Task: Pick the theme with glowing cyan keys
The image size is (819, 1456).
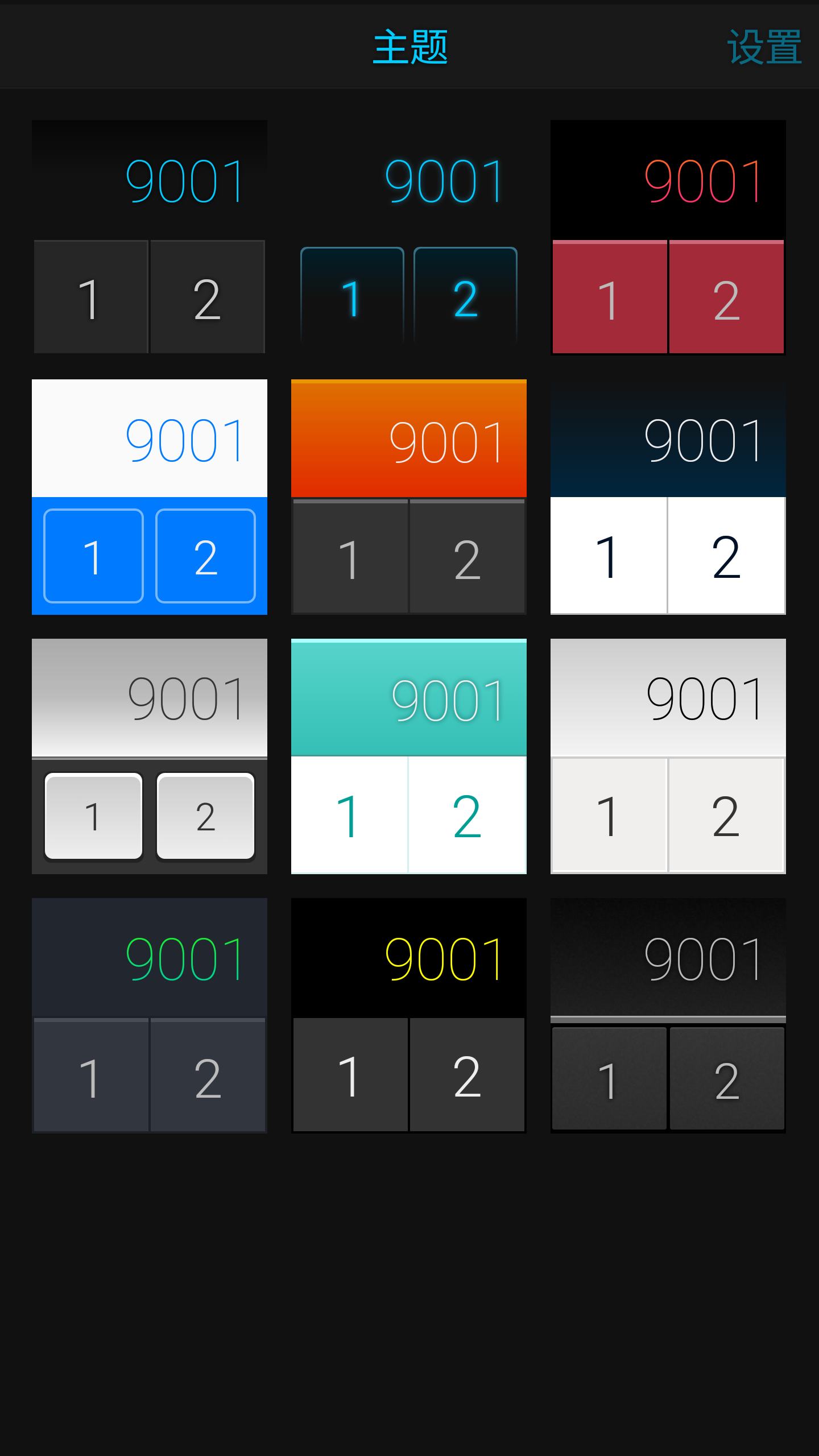Action: click(x=409, y=237)
